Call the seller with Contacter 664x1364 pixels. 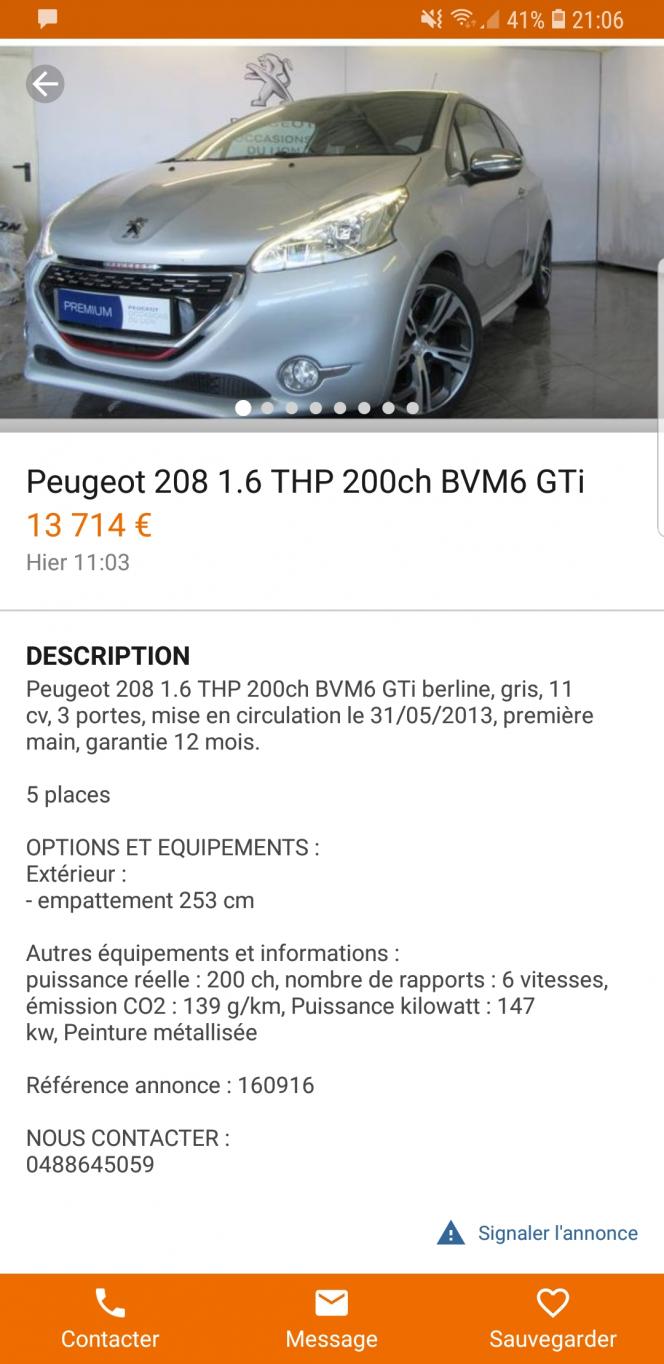point(110,1319)
